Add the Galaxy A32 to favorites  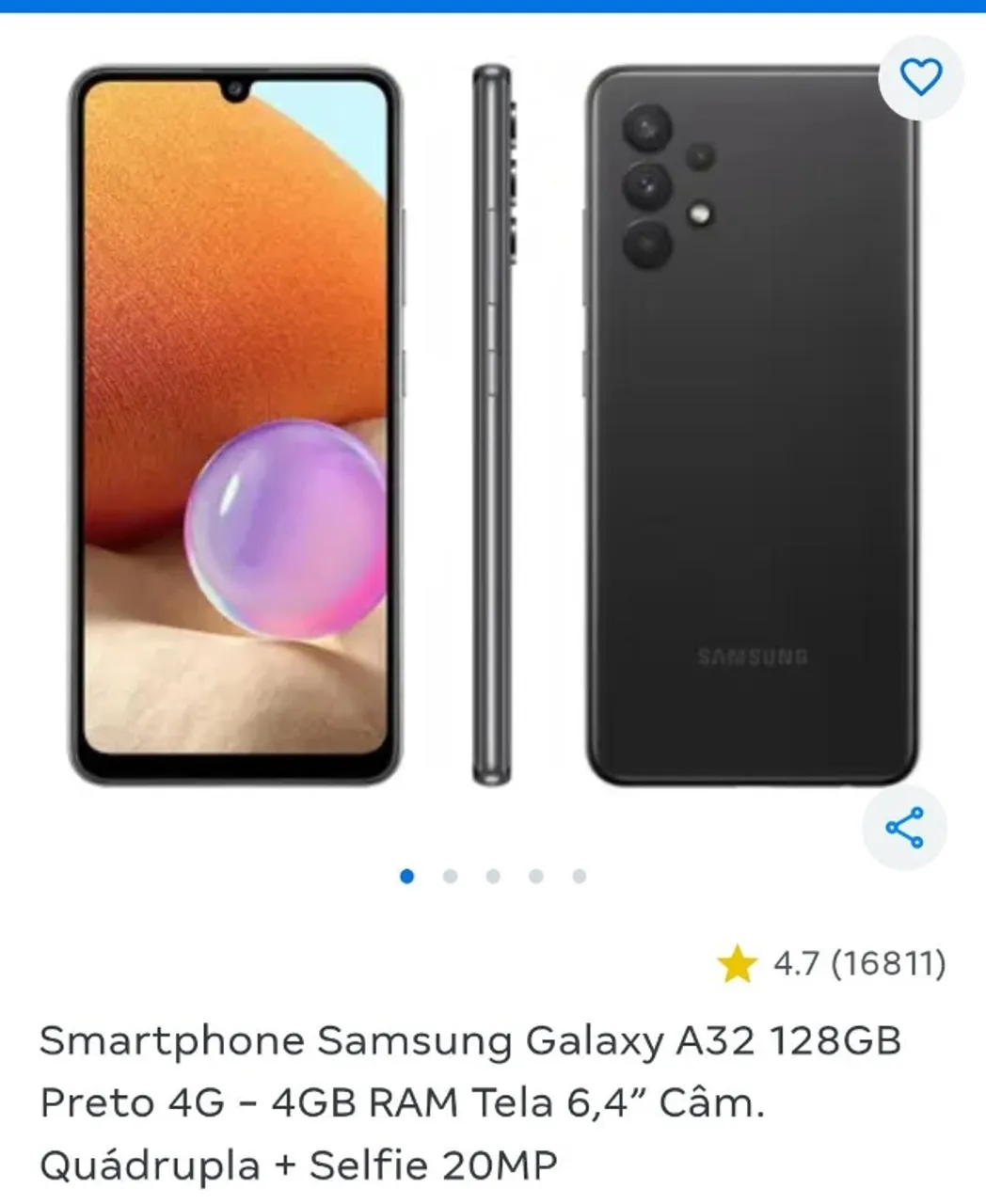pyautogui.click(x=921, y=77)
